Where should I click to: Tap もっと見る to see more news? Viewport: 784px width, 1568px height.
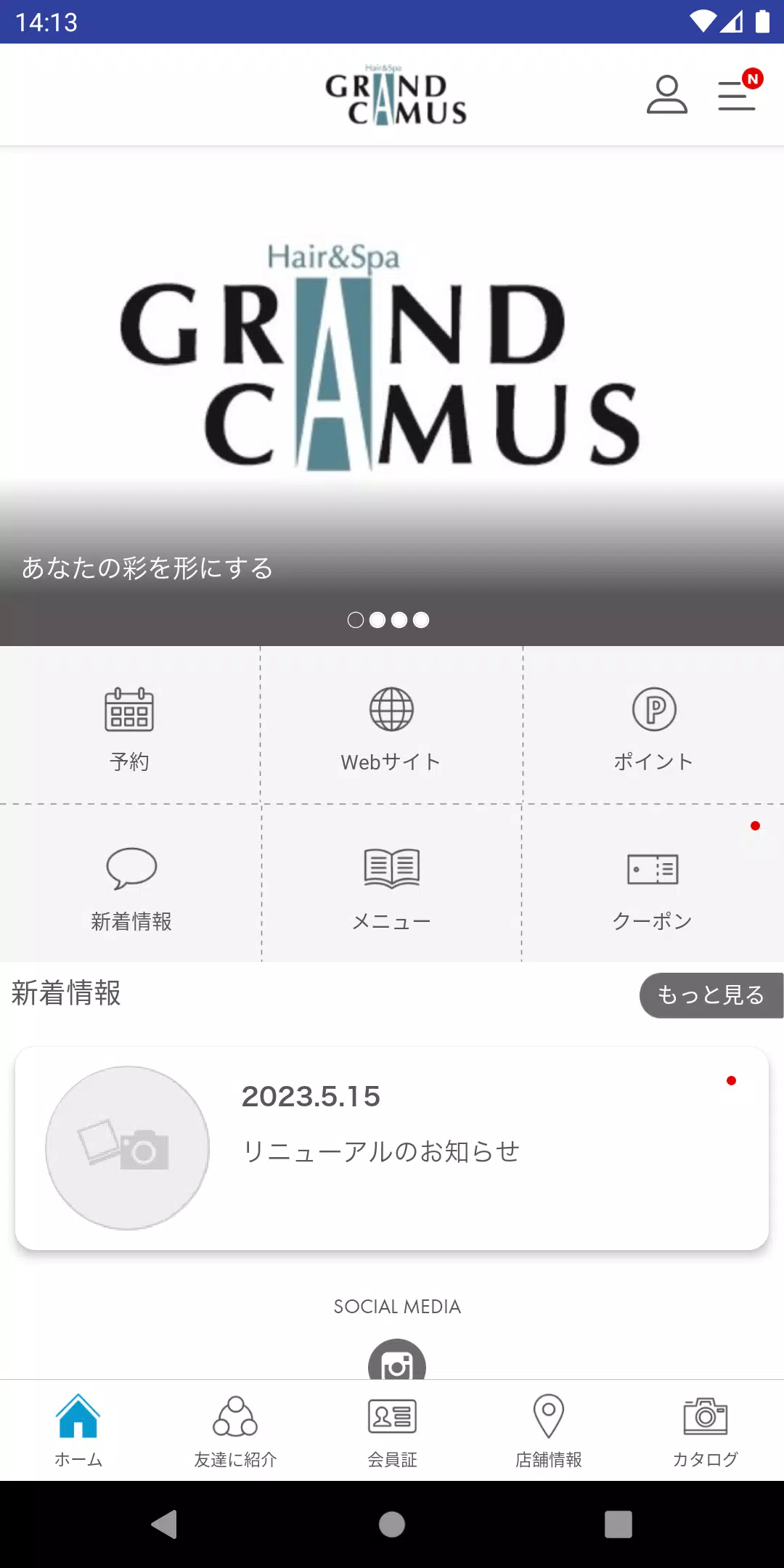(x=710, y=995)
